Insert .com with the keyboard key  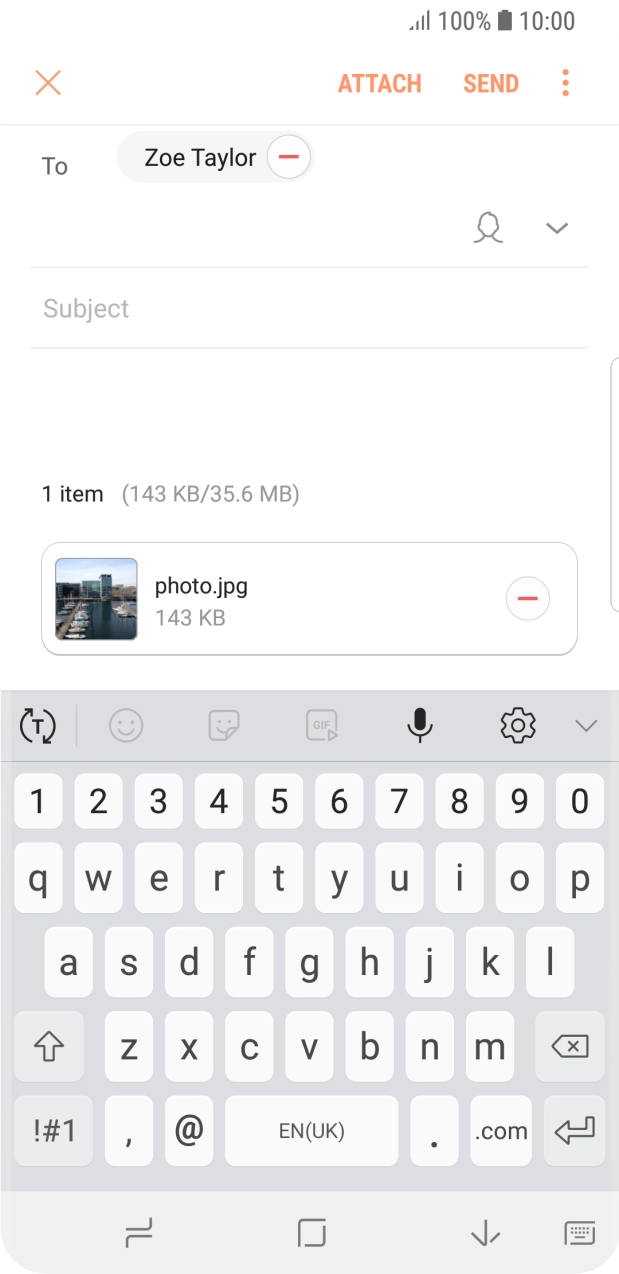coord(501,1131)
